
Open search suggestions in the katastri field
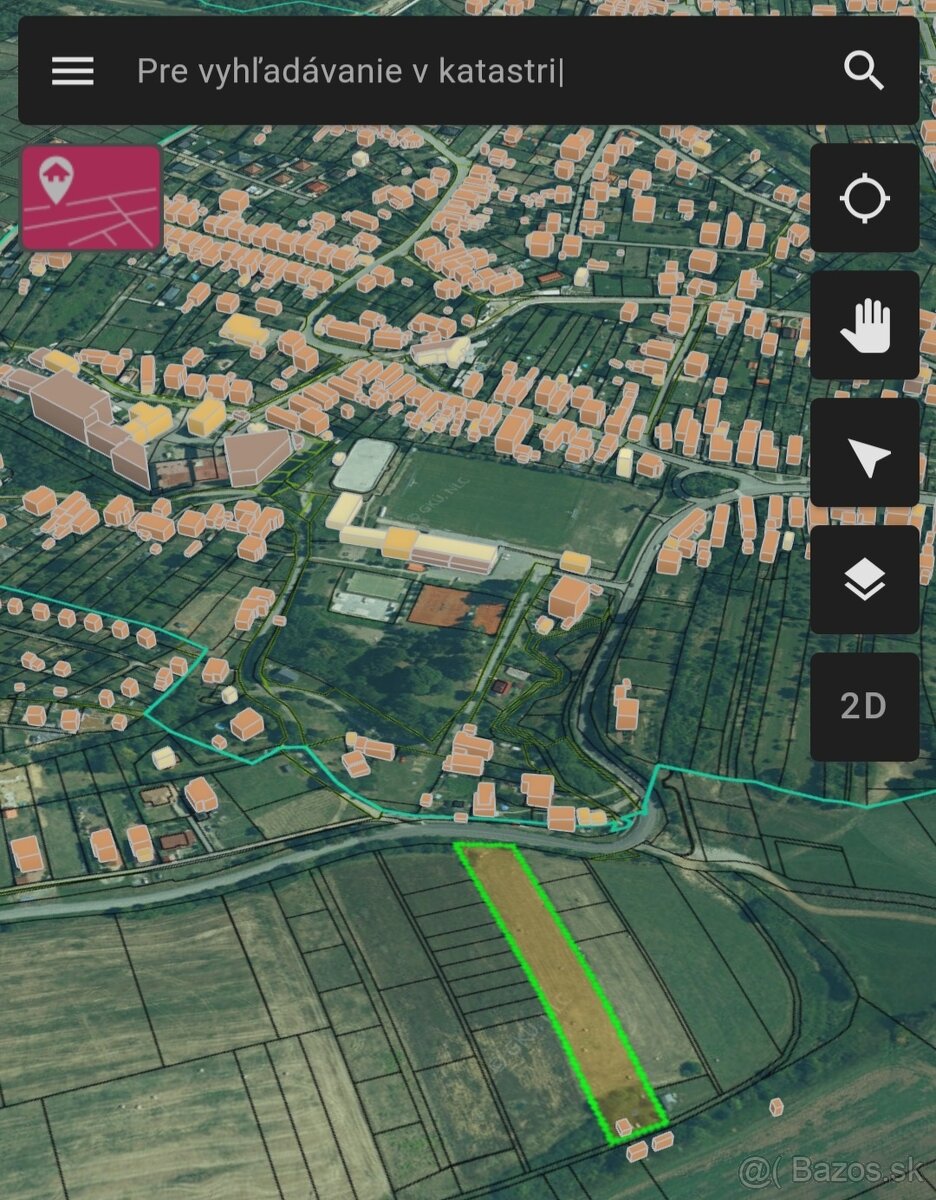(x=350, y=71)
